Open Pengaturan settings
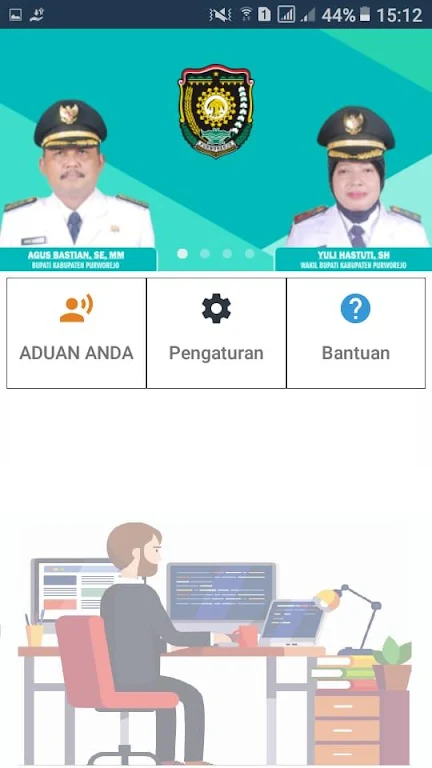432x768 pixels. 216,333
